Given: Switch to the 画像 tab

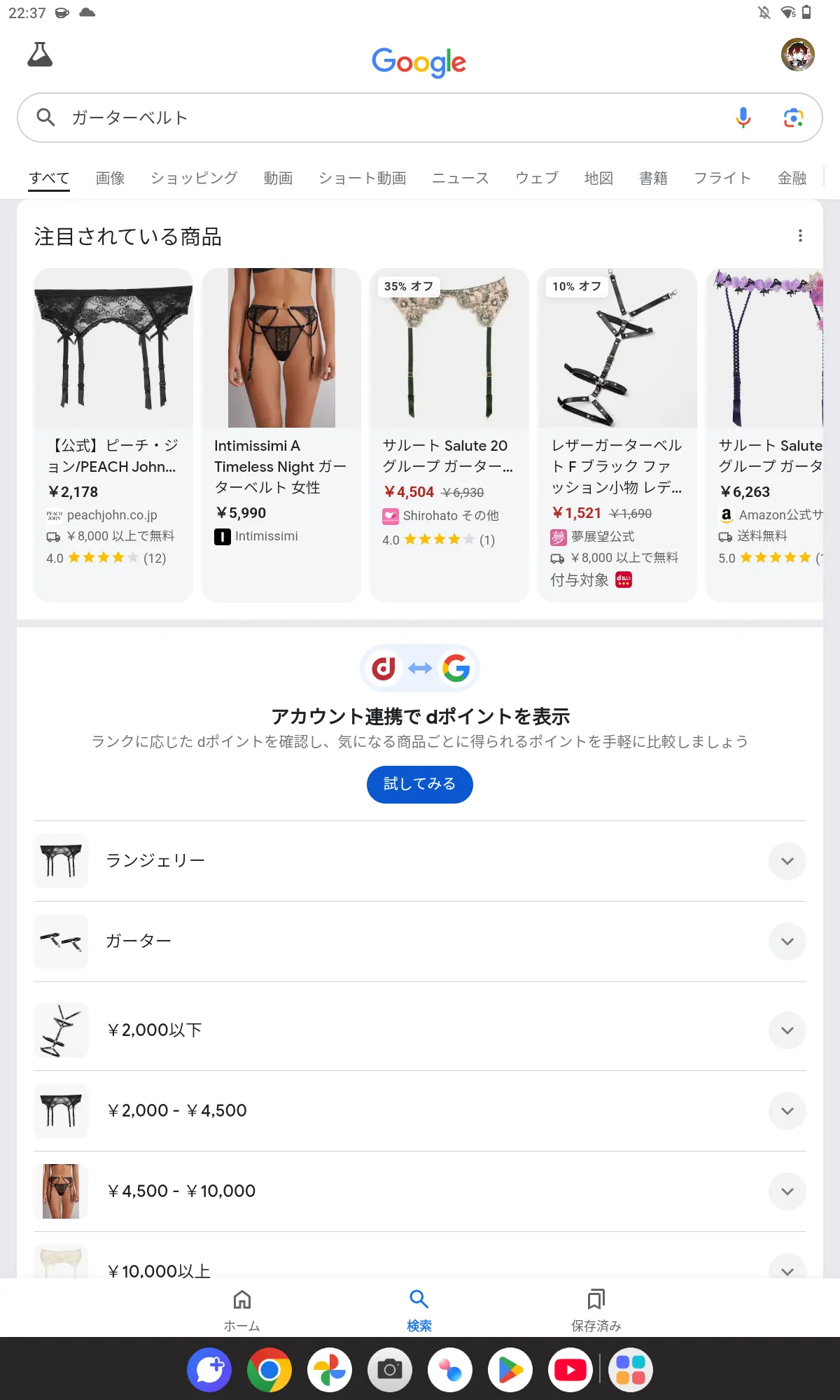Looking at the screenshot, I should [110, 178].
